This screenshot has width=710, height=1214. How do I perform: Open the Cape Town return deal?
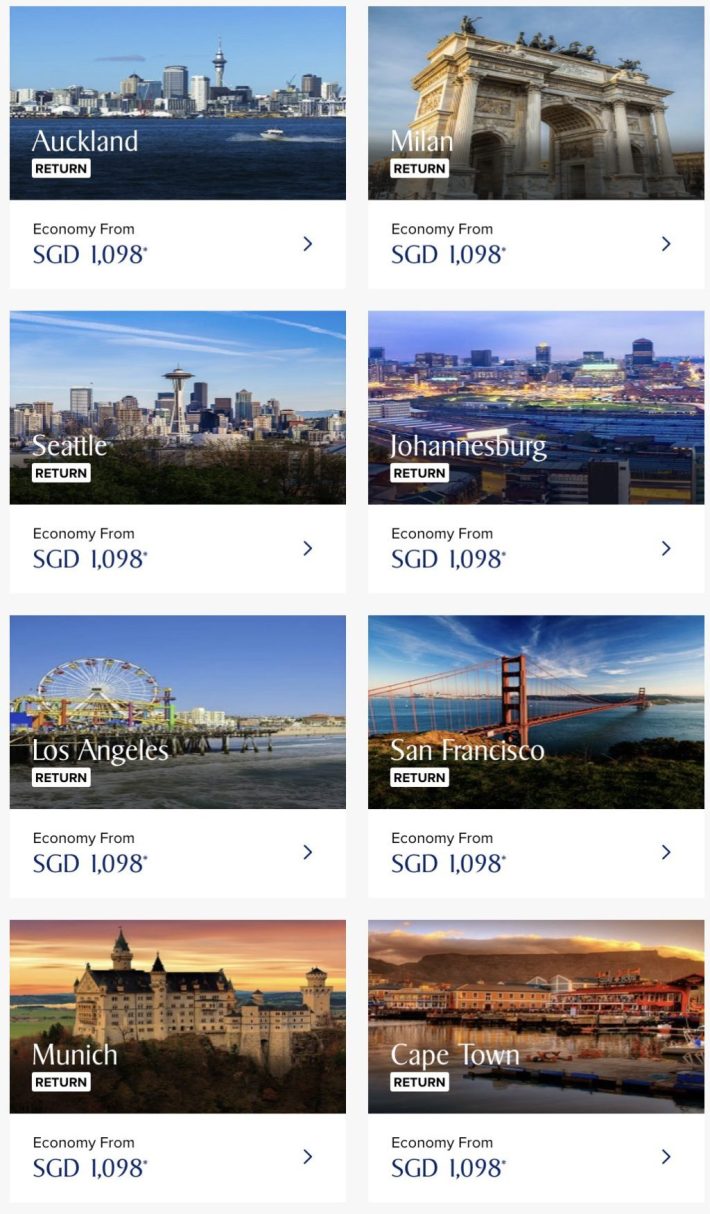coord(536,1060)
